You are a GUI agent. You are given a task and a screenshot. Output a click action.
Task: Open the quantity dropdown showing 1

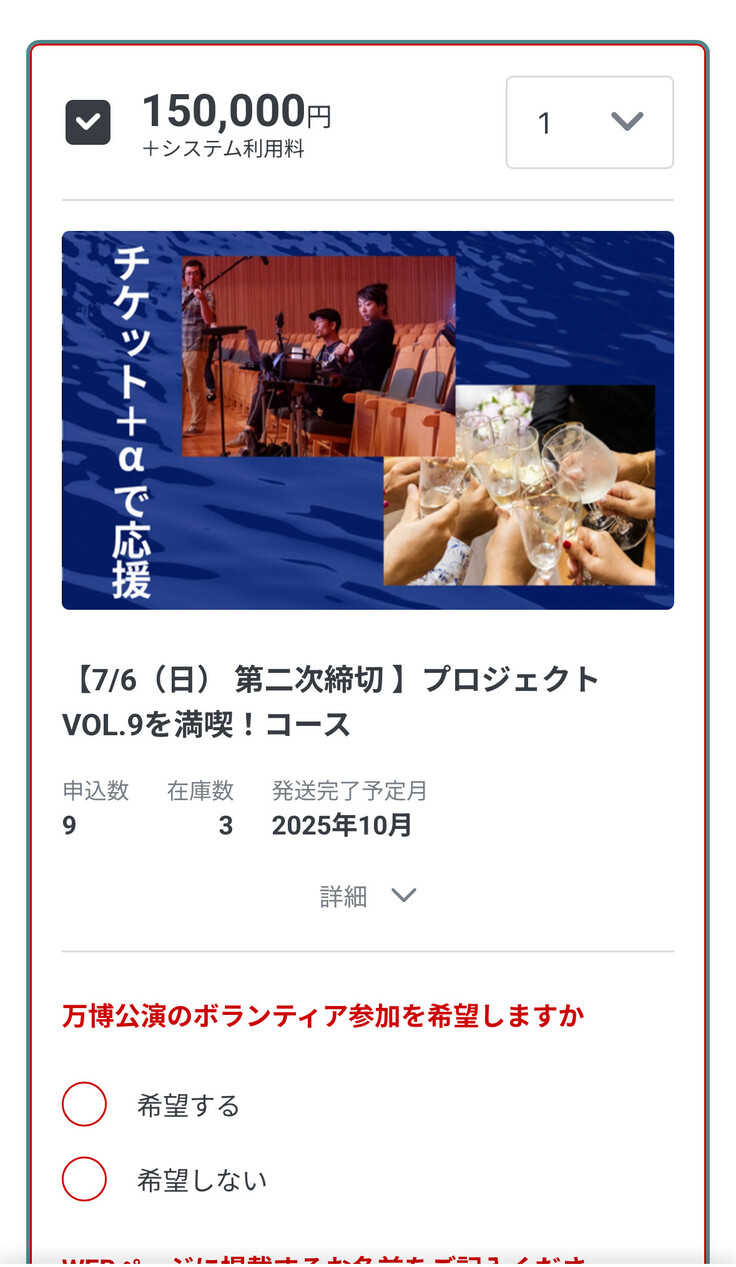(589, 122)
